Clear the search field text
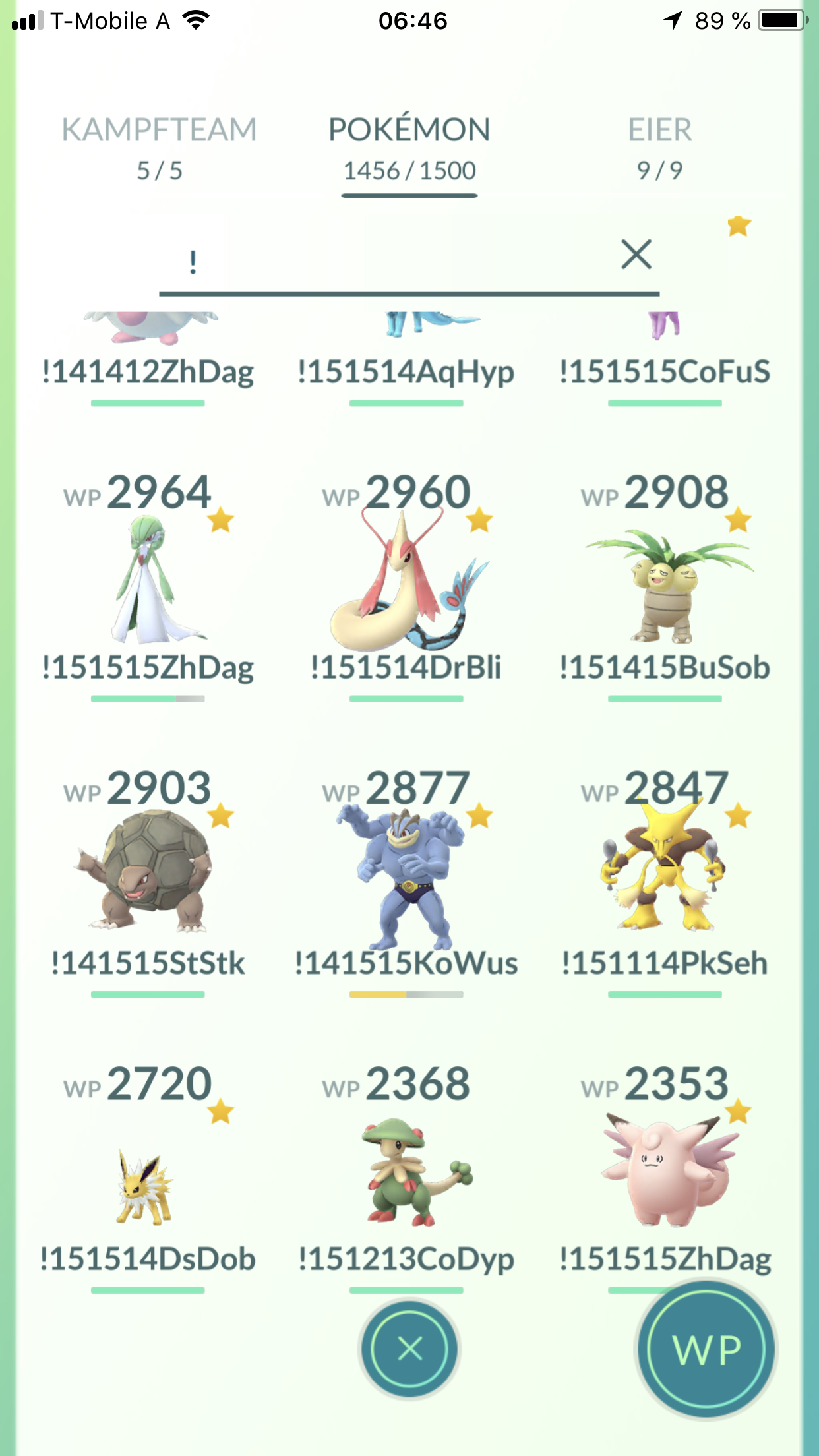This screenshot has height=1456, width=819. pos(636,255)
